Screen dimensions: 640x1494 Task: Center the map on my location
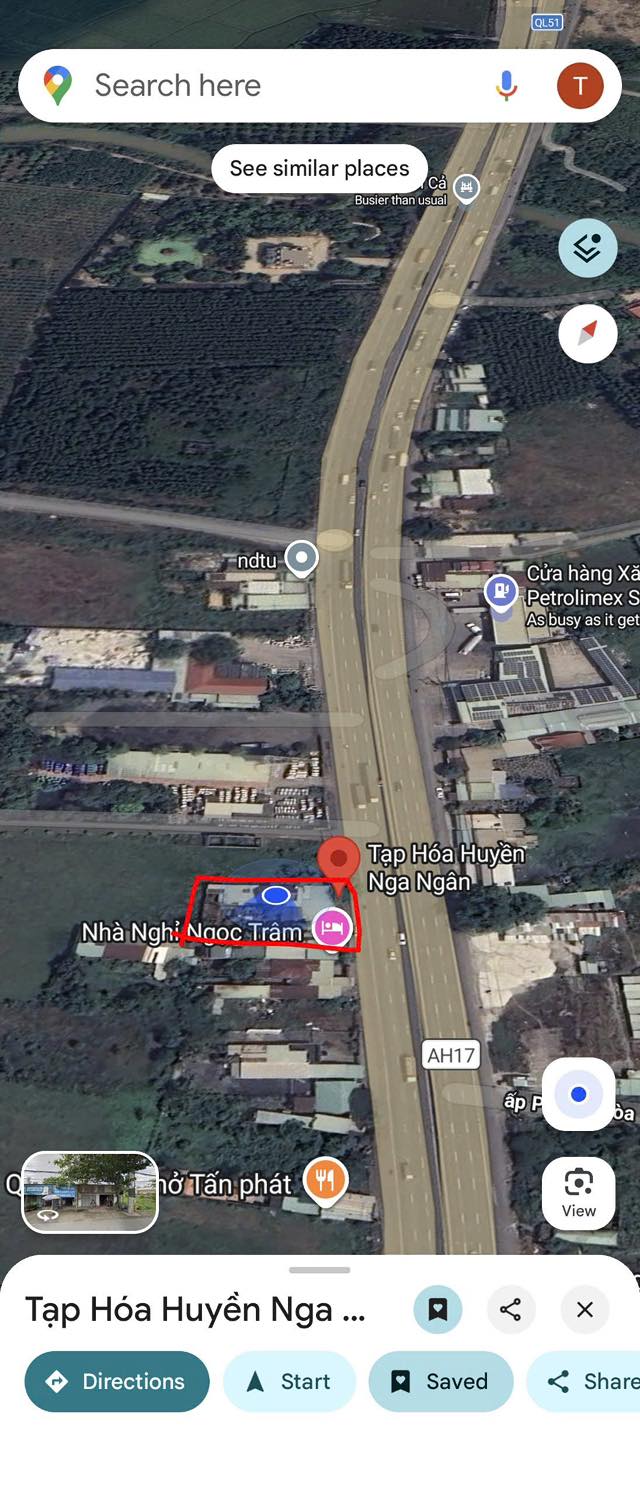578,1094
